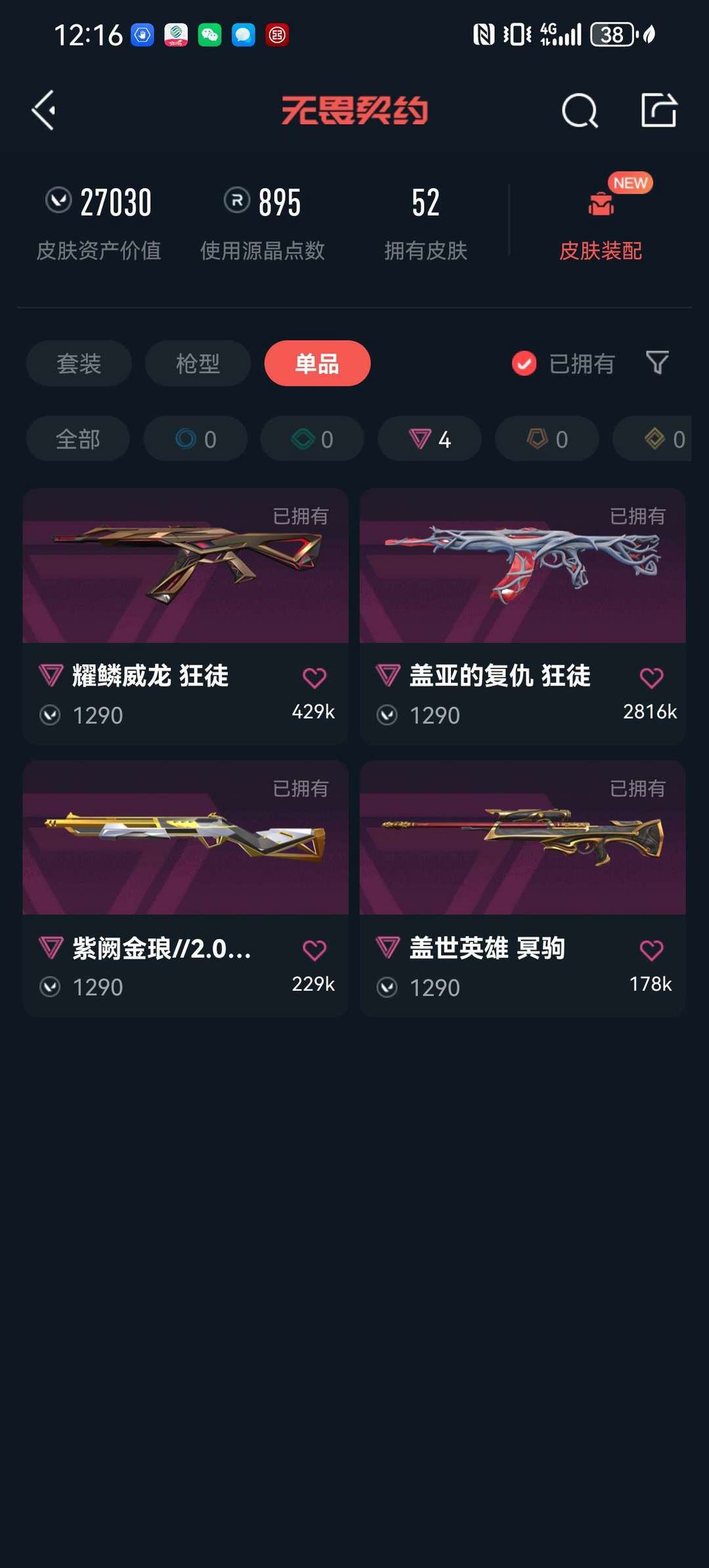Open the search icon
The image size is (709, 1568).
(x=580, y=110)
